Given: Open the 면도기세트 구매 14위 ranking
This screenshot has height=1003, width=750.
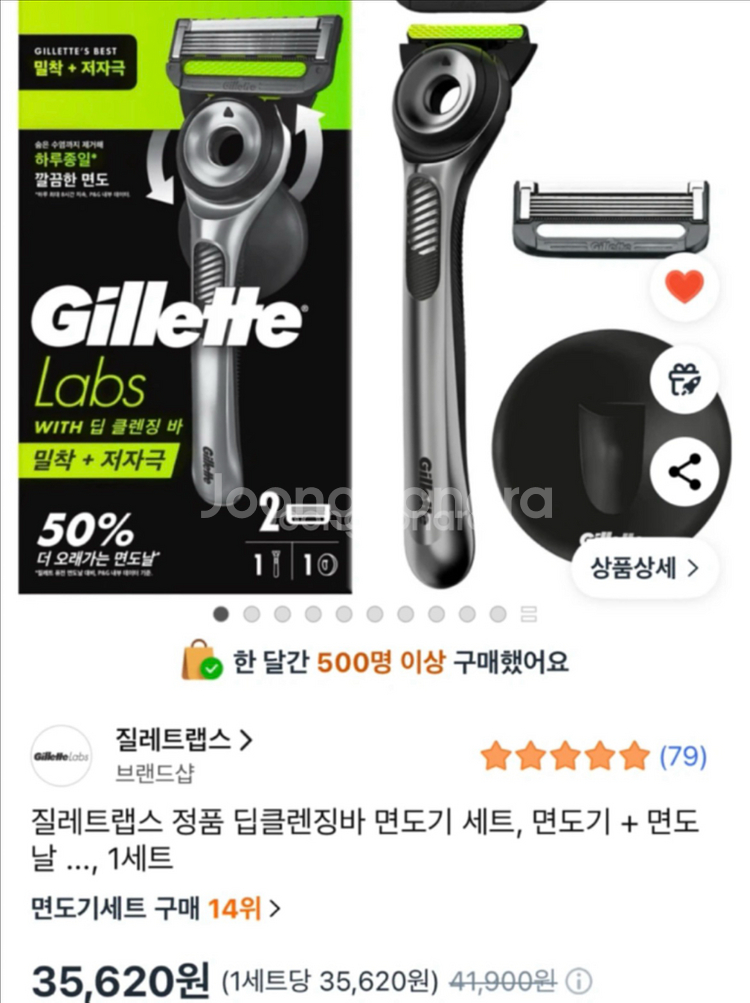Looking at the screenshot, I should click(x=156, y=908).
